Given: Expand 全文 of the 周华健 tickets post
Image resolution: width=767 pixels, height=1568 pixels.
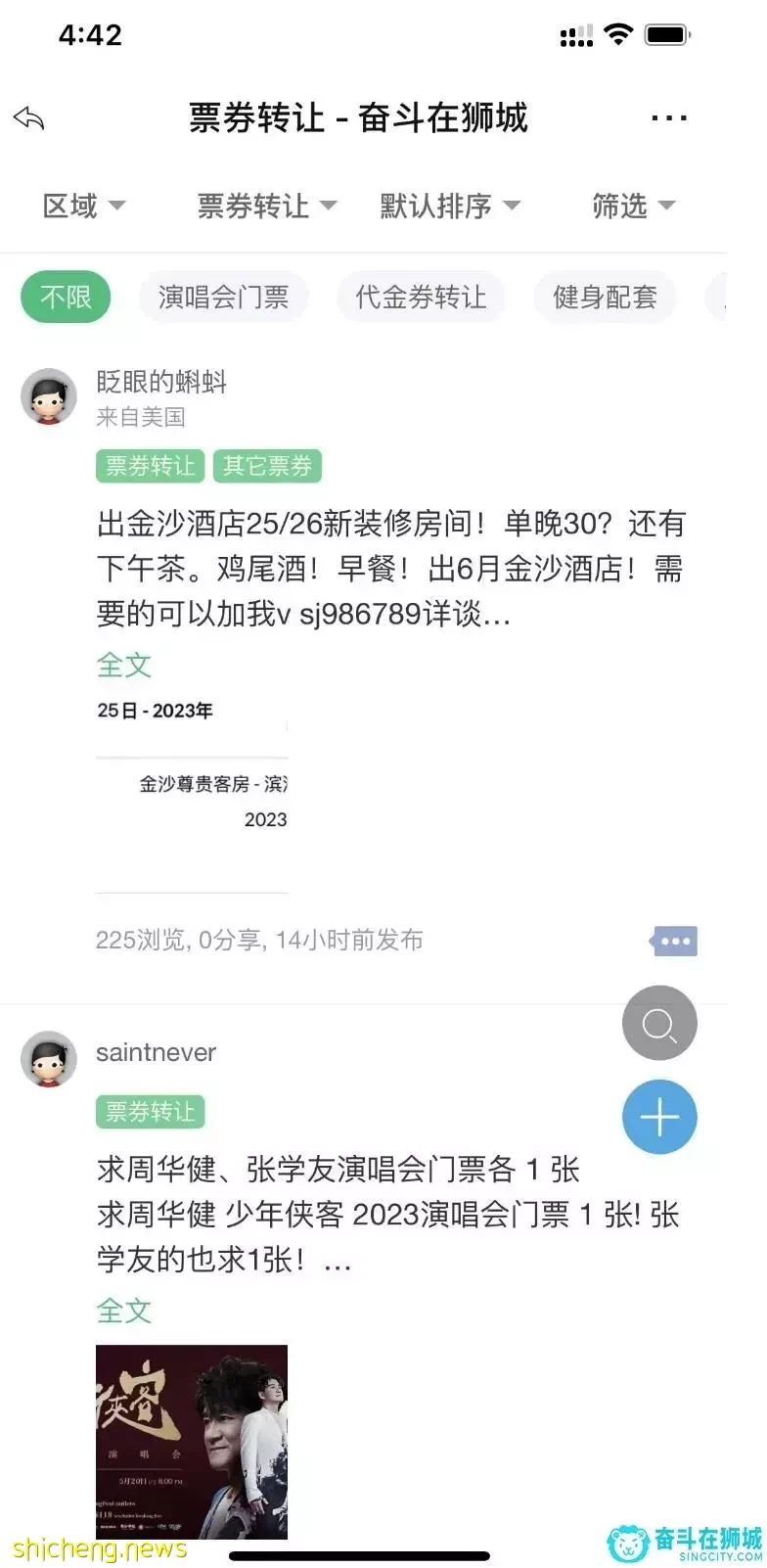Looking at the screenshot, I should 123,1311.
